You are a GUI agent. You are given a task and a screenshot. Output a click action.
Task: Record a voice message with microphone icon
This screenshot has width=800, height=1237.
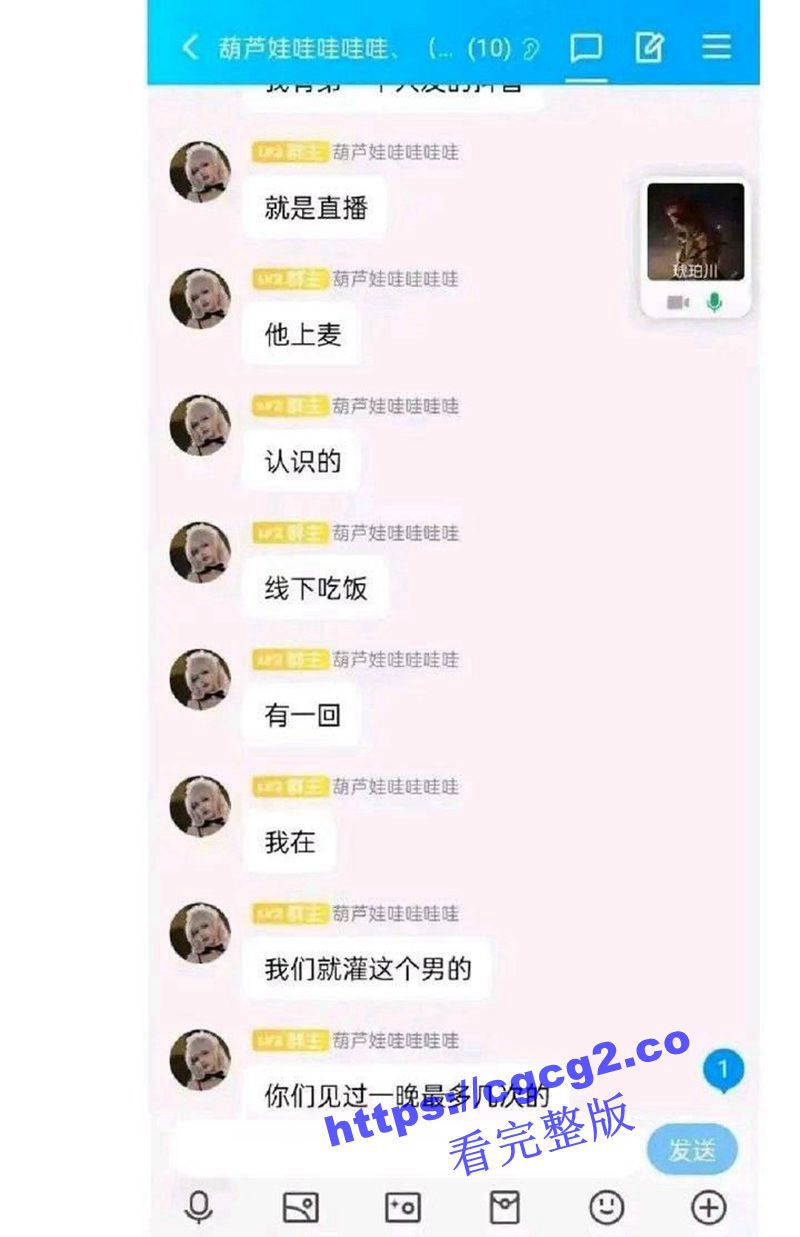(x=199, y=1208)
